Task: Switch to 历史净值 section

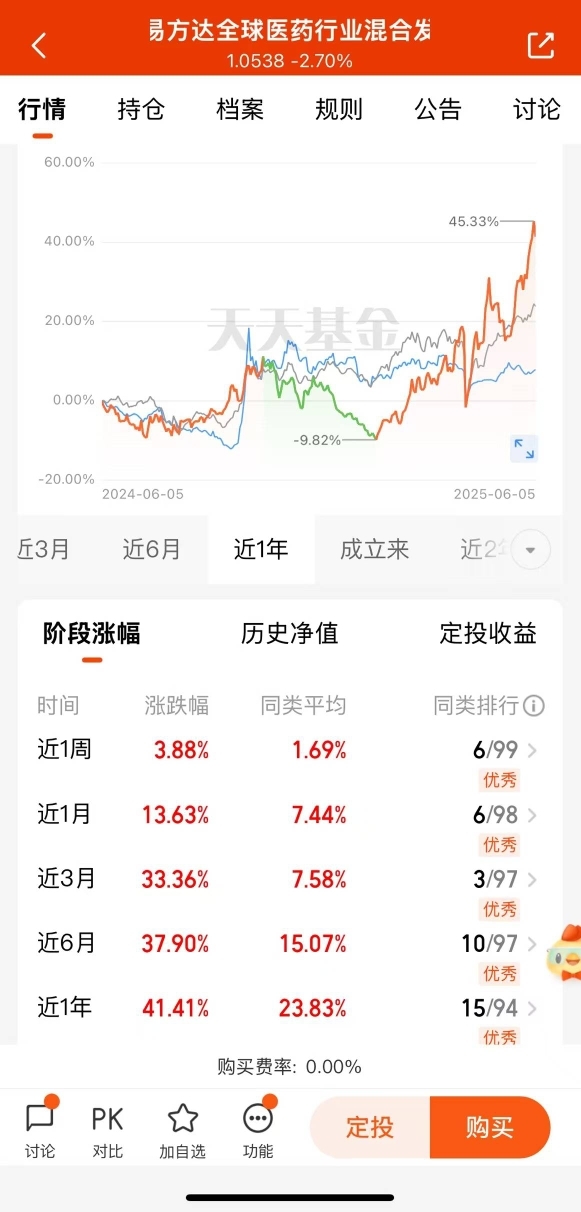Action: tap(290, 633)
